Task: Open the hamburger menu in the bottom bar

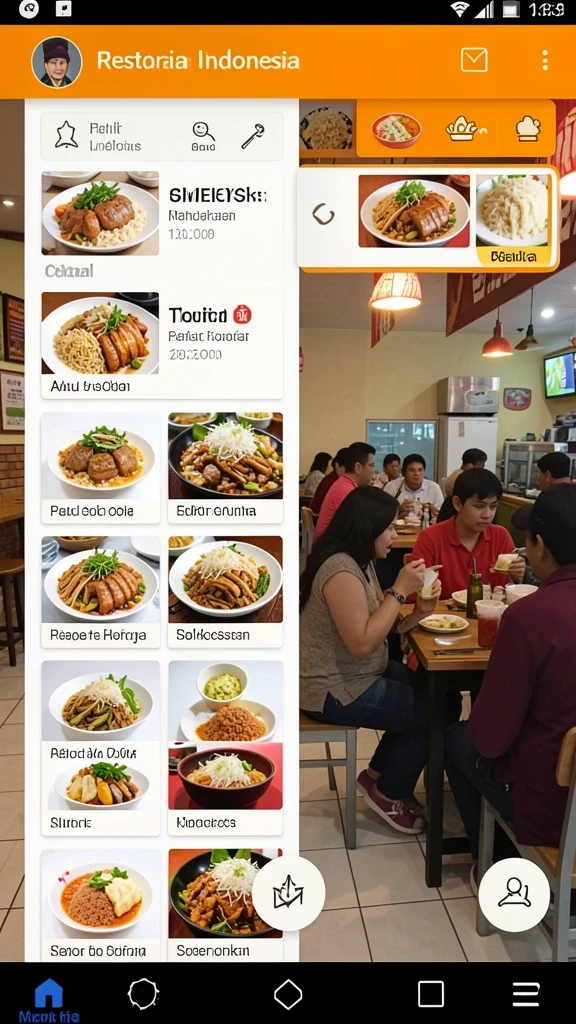Action: 526,995
